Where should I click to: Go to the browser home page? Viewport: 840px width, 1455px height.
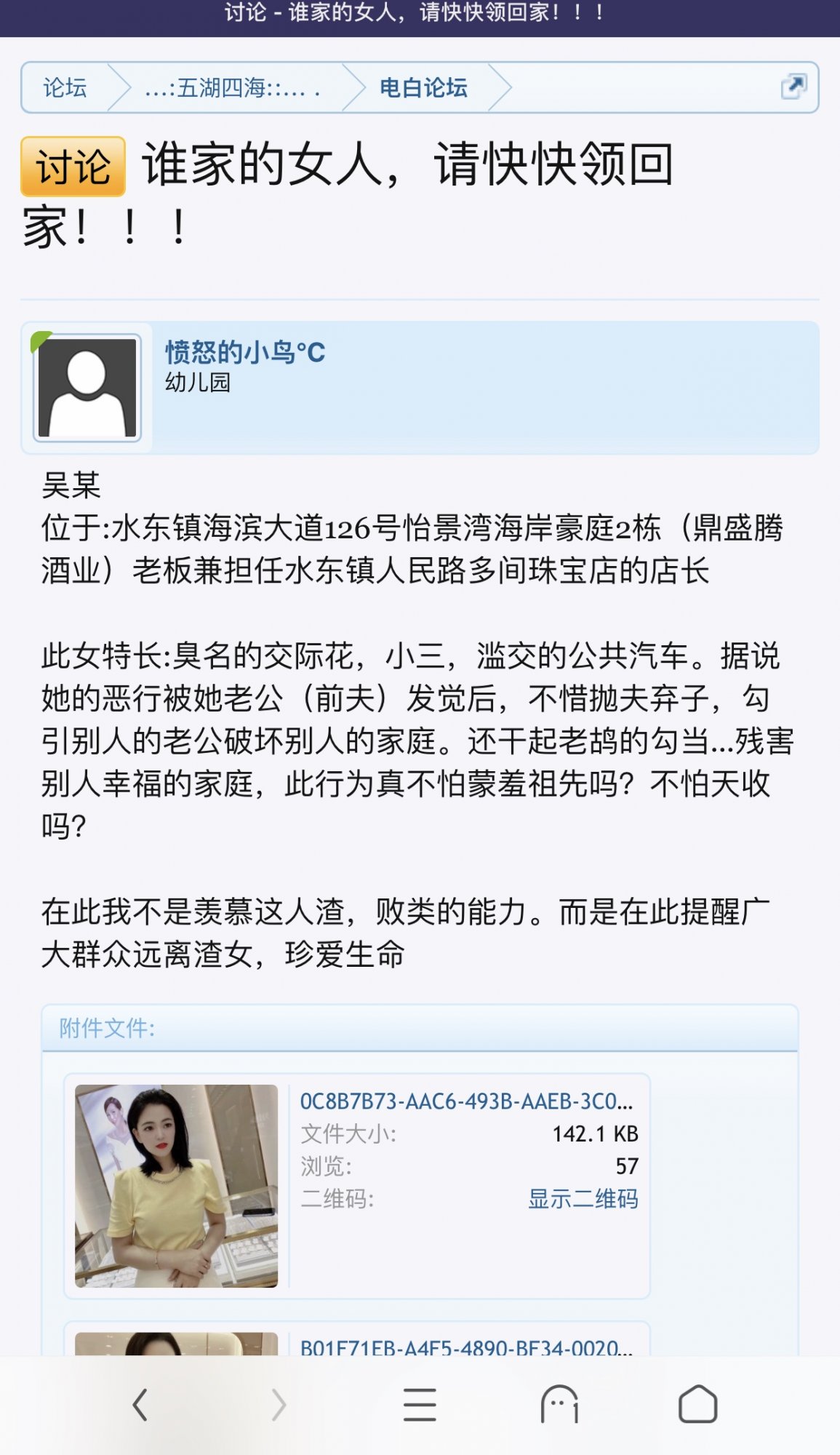[x=697, y=1404]
